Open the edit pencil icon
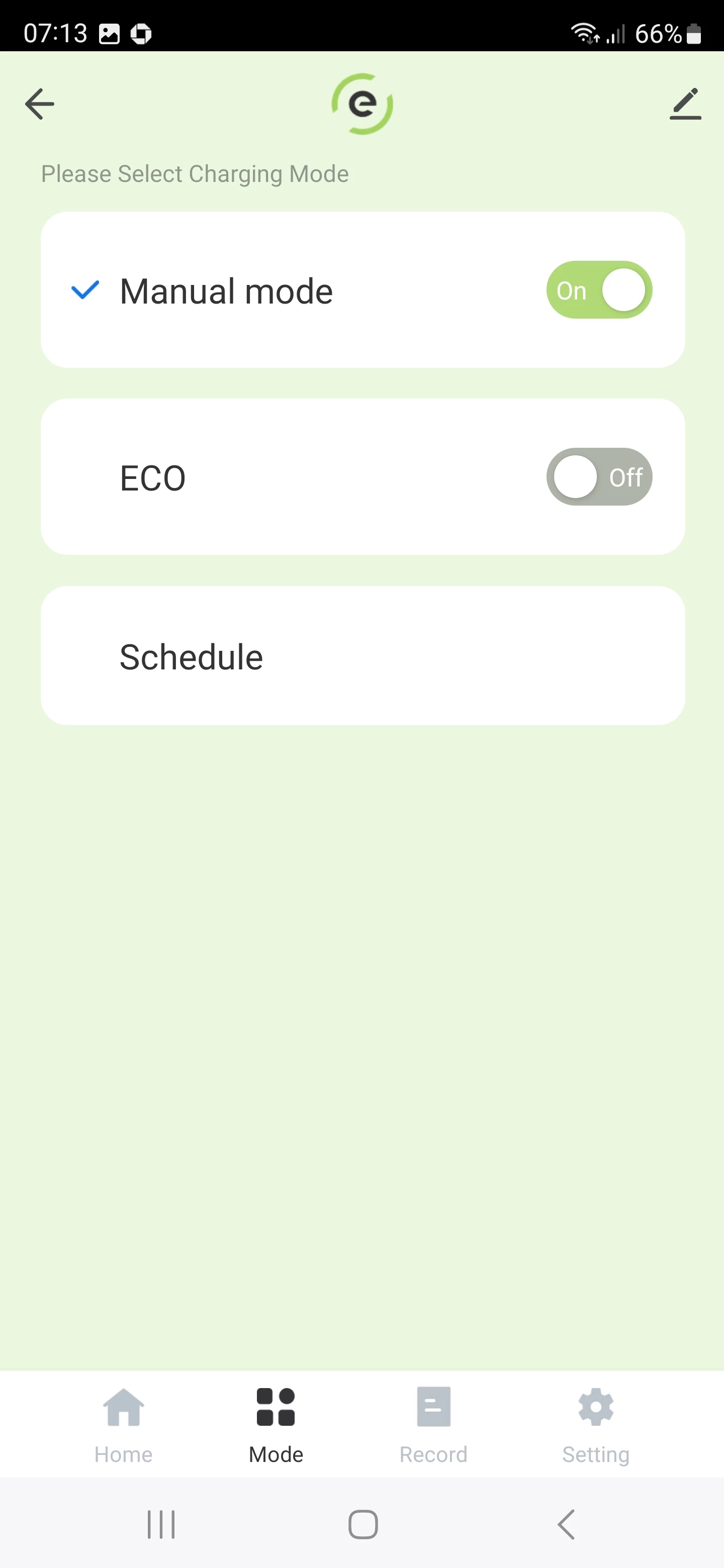Screen dimensions: 724x1568 point(685,104)
